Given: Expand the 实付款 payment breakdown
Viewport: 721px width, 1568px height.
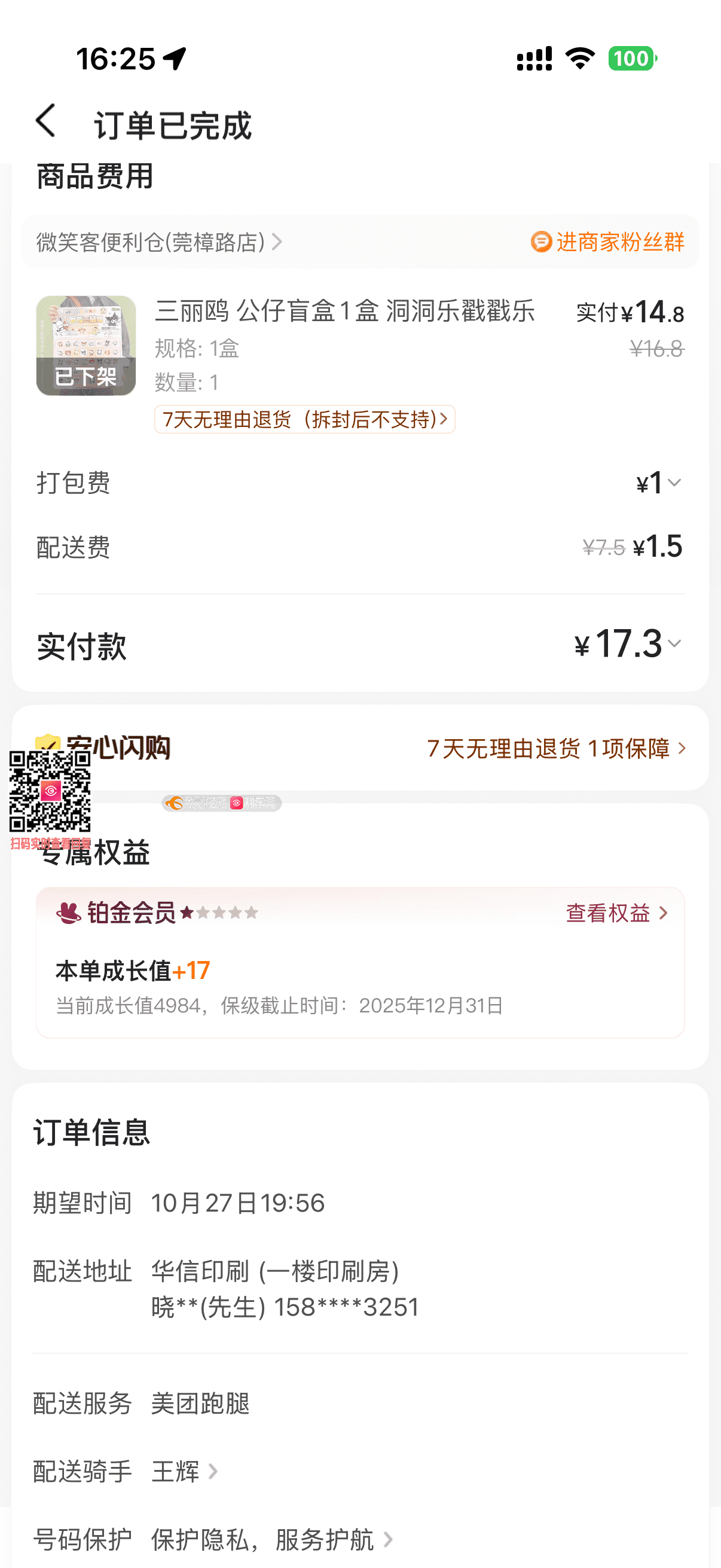Looking at the screenshot, I should coord(673,644).
